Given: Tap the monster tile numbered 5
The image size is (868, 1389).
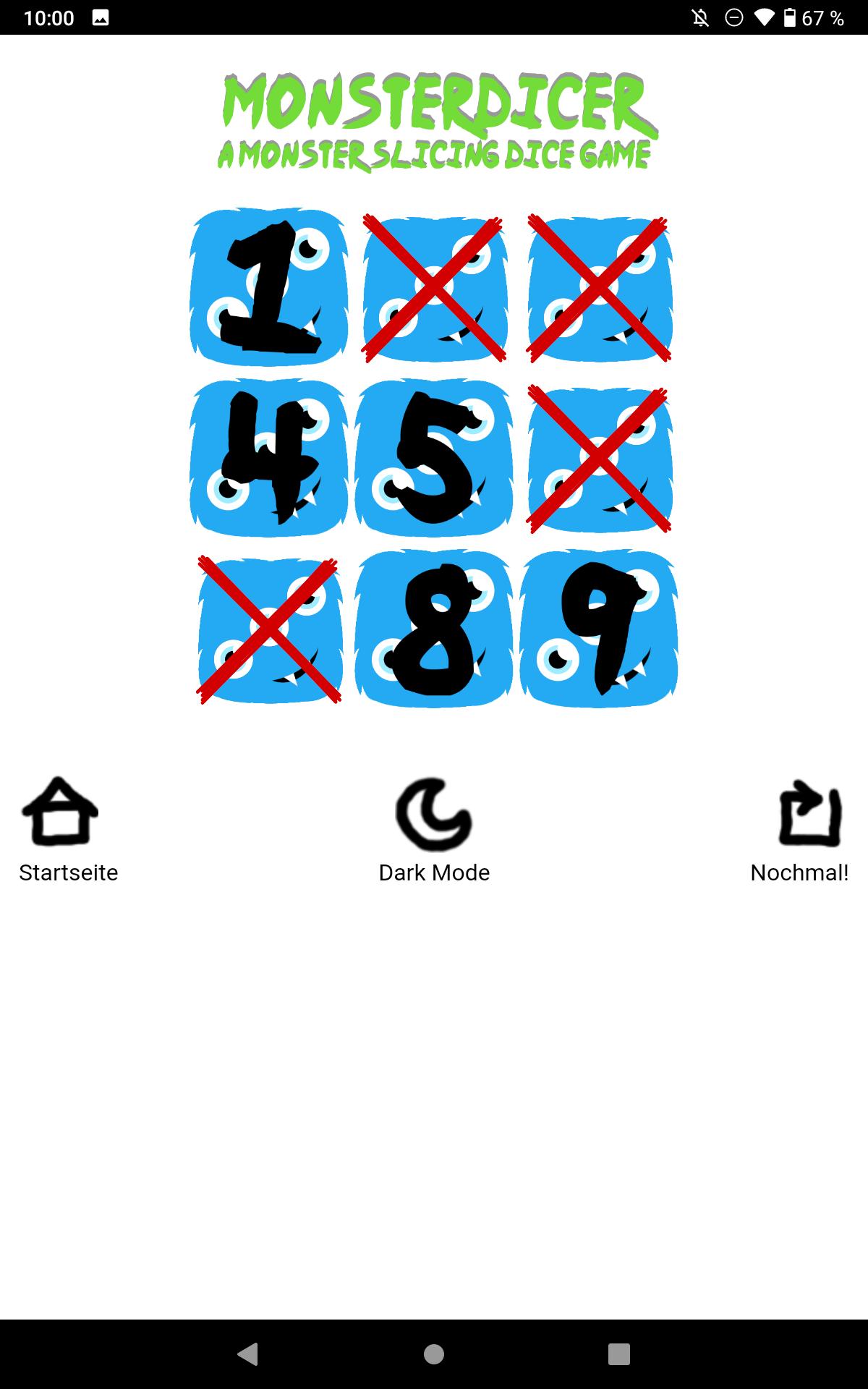Looking at the screenshot, I should point(434,458).
